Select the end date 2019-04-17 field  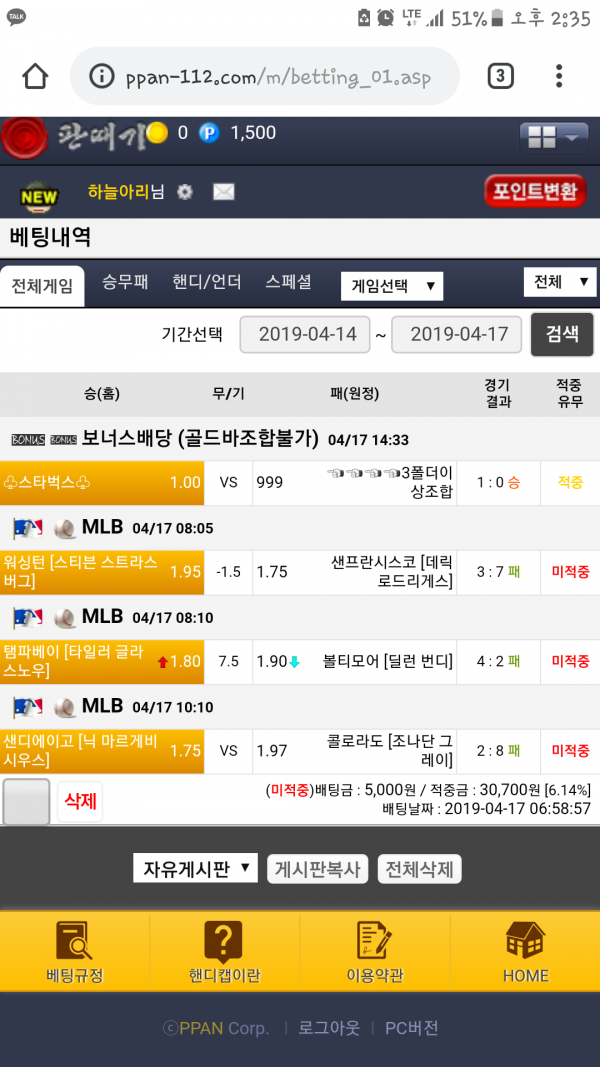click(x=457, y=334)
